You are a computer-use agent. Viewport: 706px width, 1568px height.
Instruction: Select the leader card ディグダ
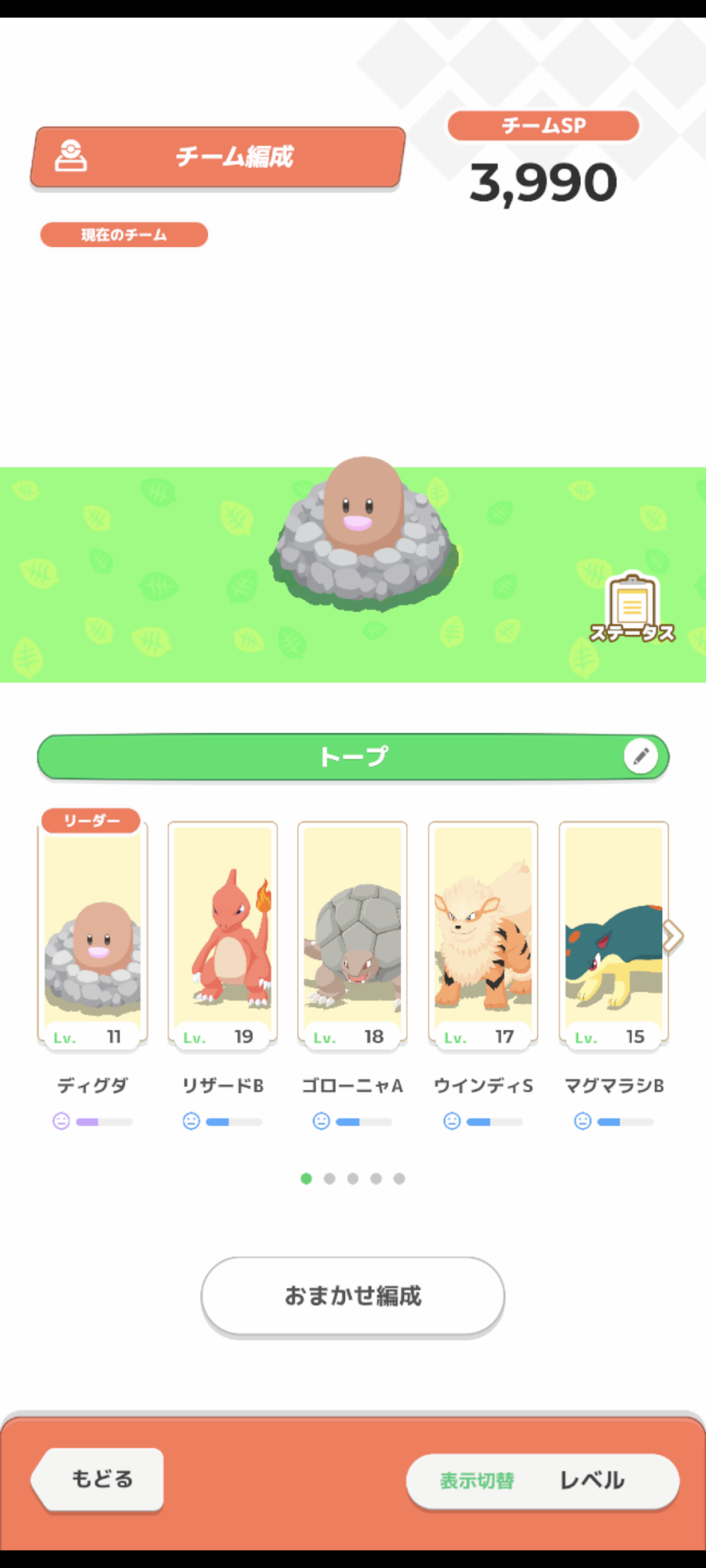click(93, 935)
